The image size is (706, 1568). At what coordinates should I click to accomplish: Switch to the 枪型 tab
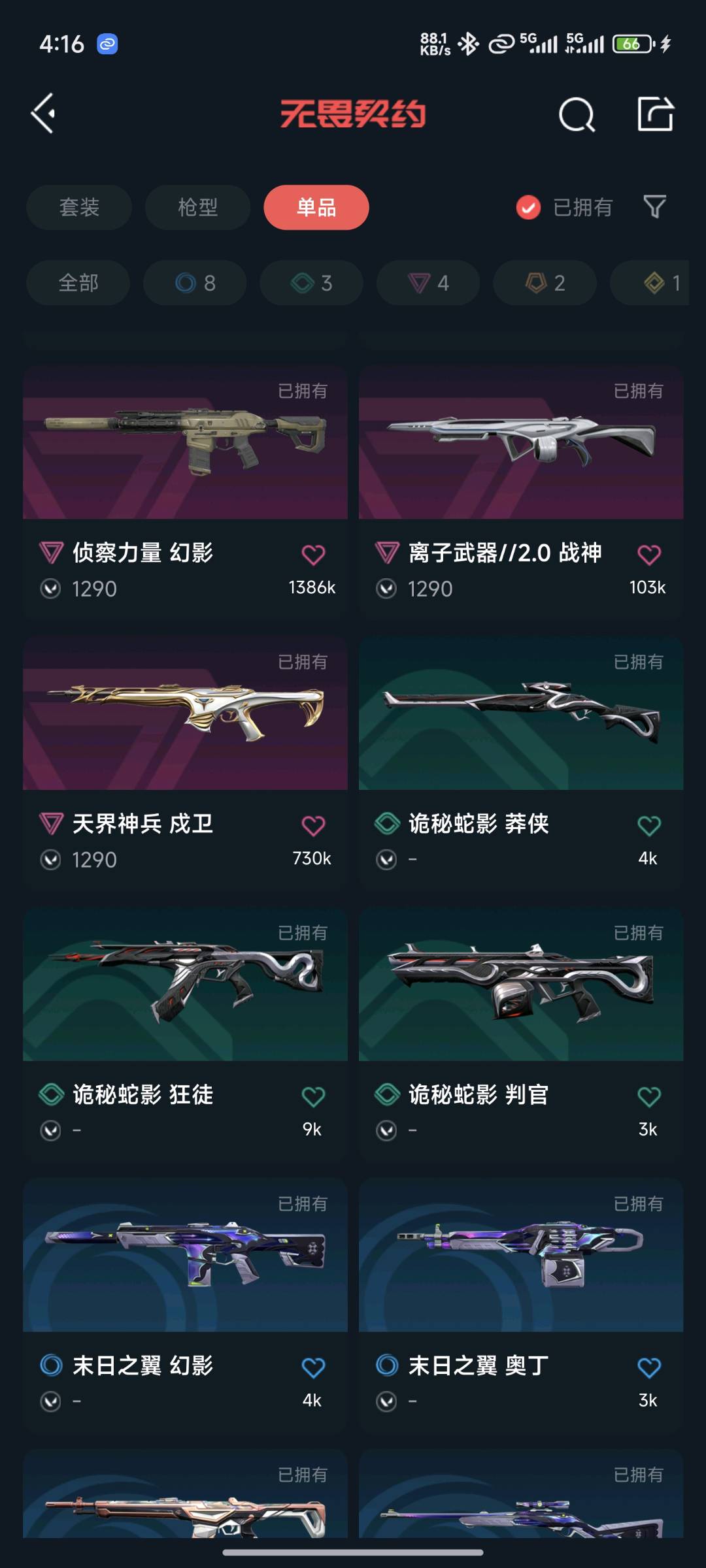click(197, 207)
